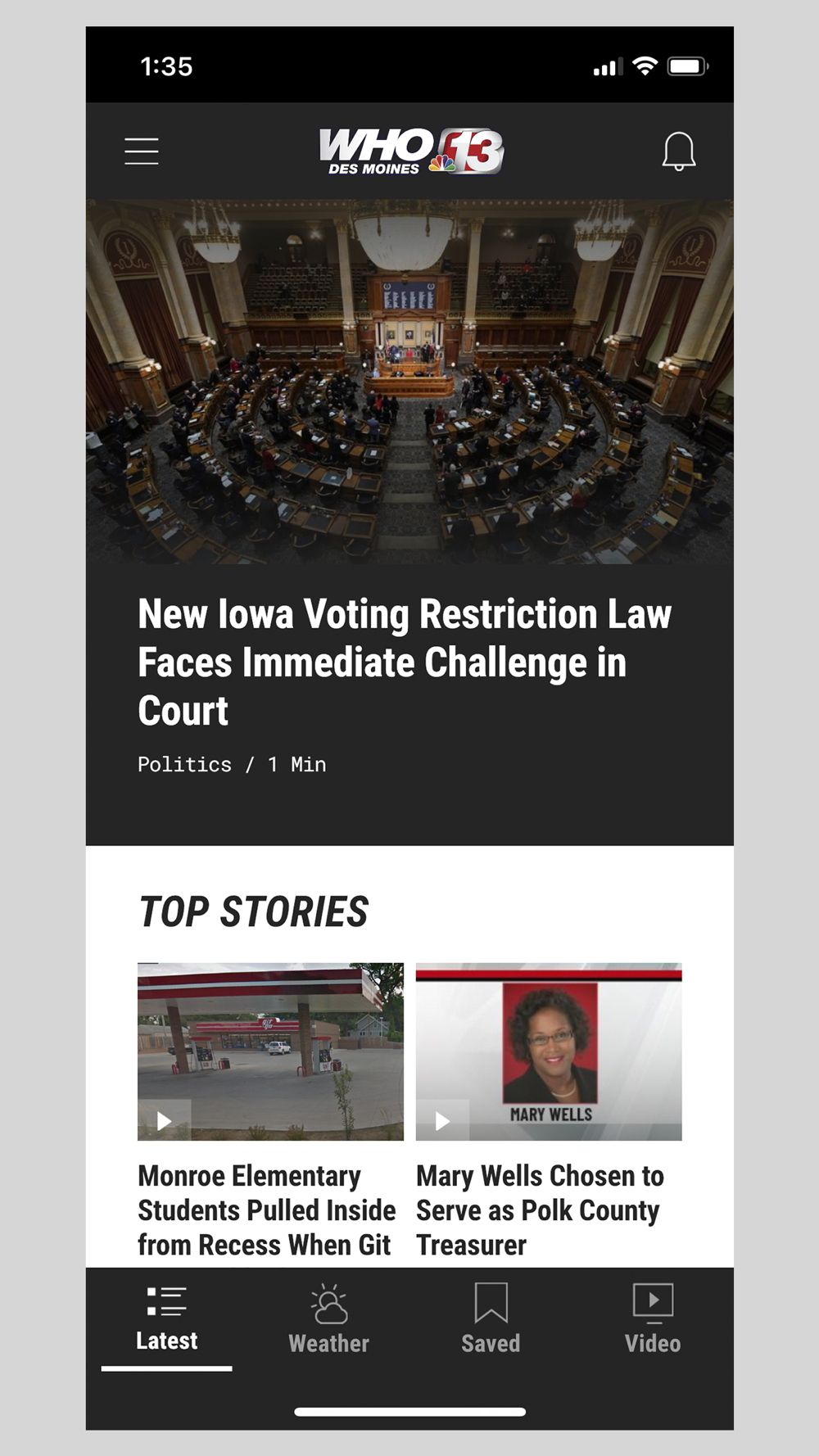
Task: Open the hamburger menu
Action: pos(142,151)
